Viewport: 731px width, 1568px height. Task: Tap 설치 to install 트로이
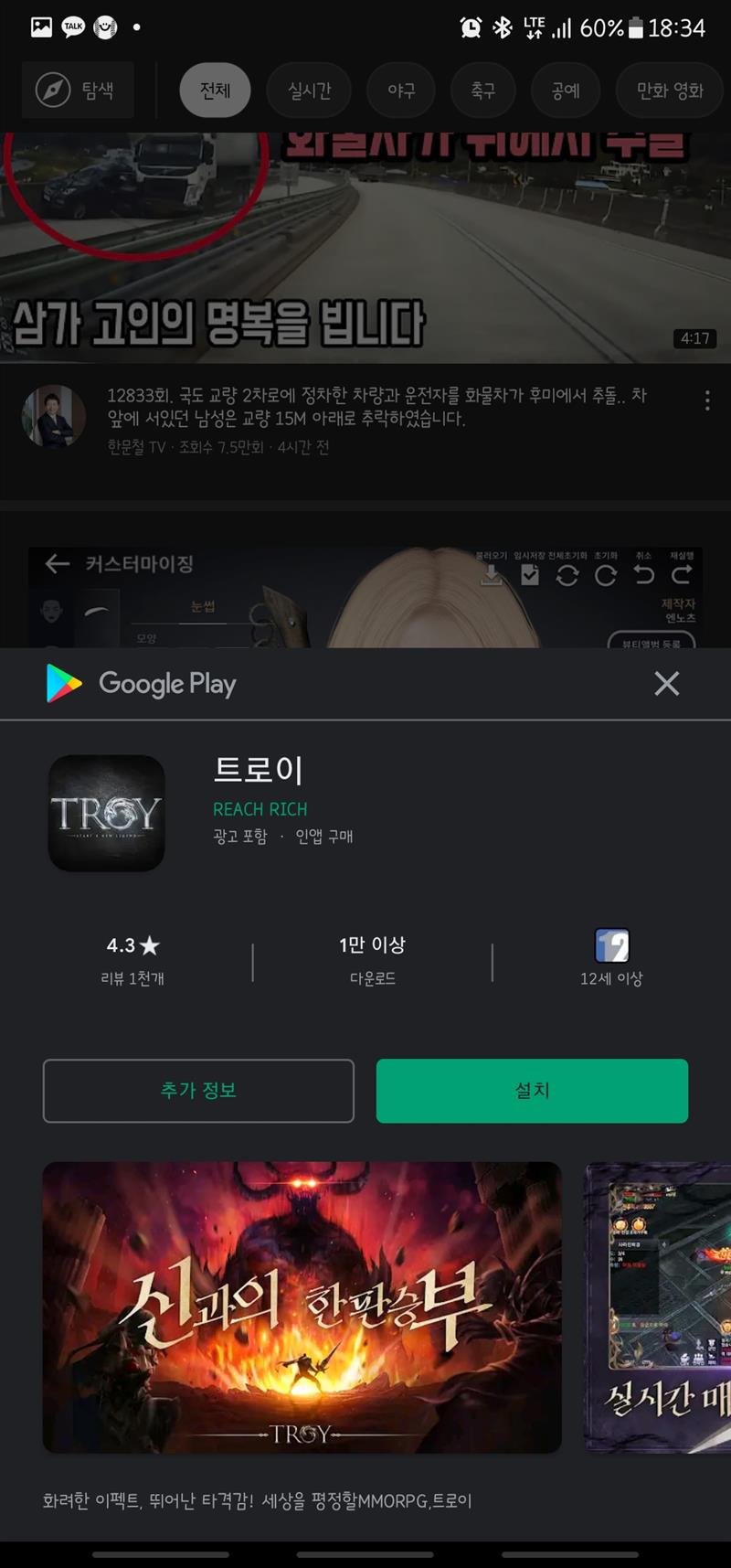(532, 1090)
